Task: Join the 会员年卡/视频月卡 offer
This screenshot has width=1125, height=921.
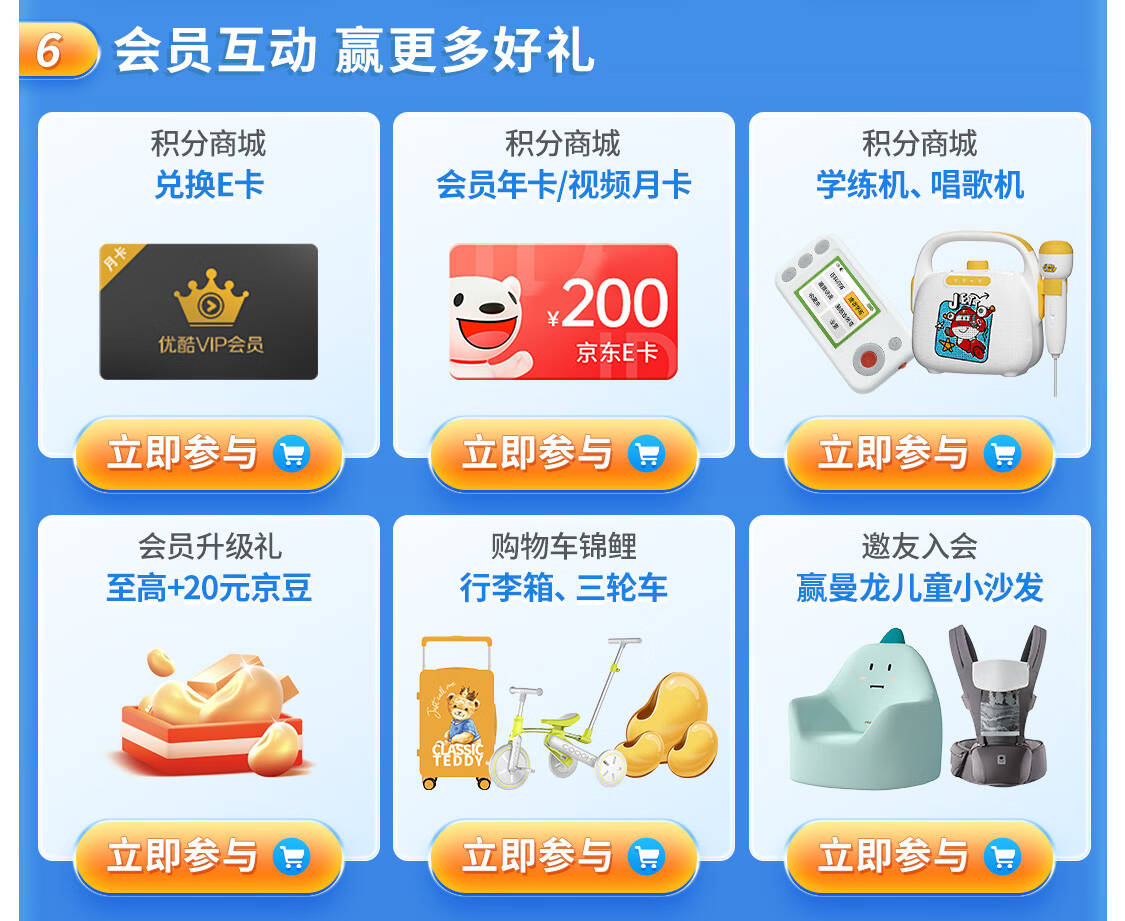Action: pyautogui.click(x=563, y=454)
